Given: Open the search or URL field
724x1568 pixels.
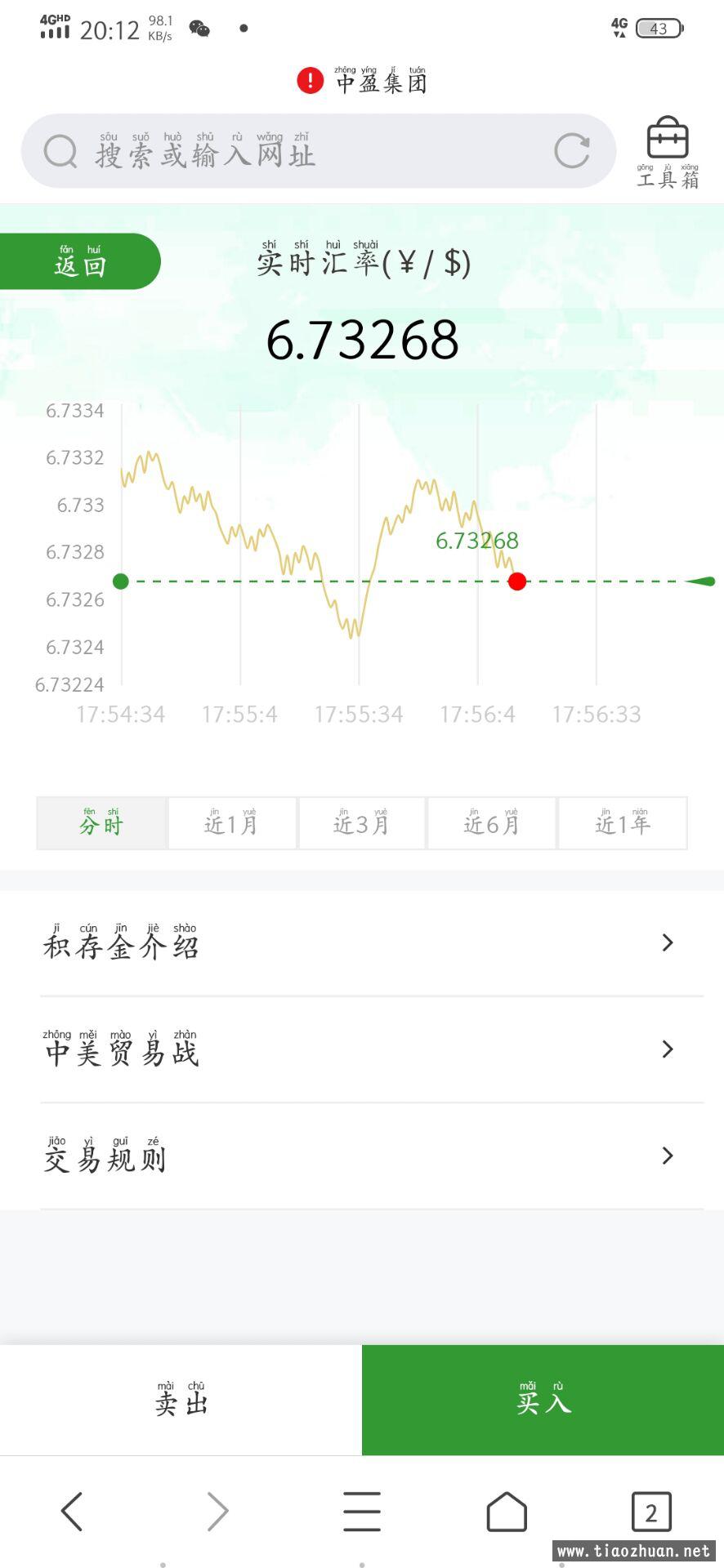Looking at the screenshot, I should point(318,151).
